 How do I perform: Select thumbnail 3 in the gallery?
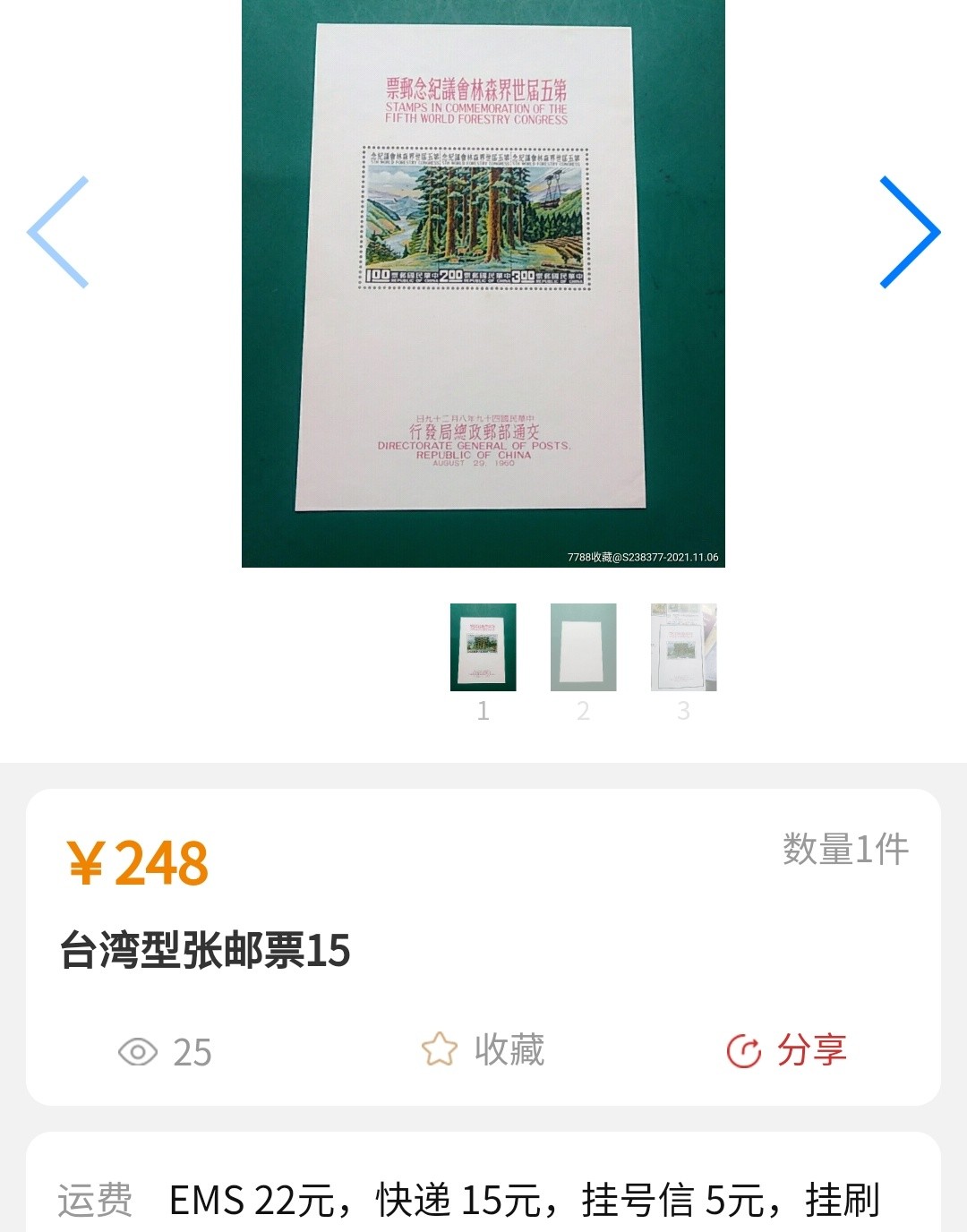pyautogui.click(x=683, y=647)
